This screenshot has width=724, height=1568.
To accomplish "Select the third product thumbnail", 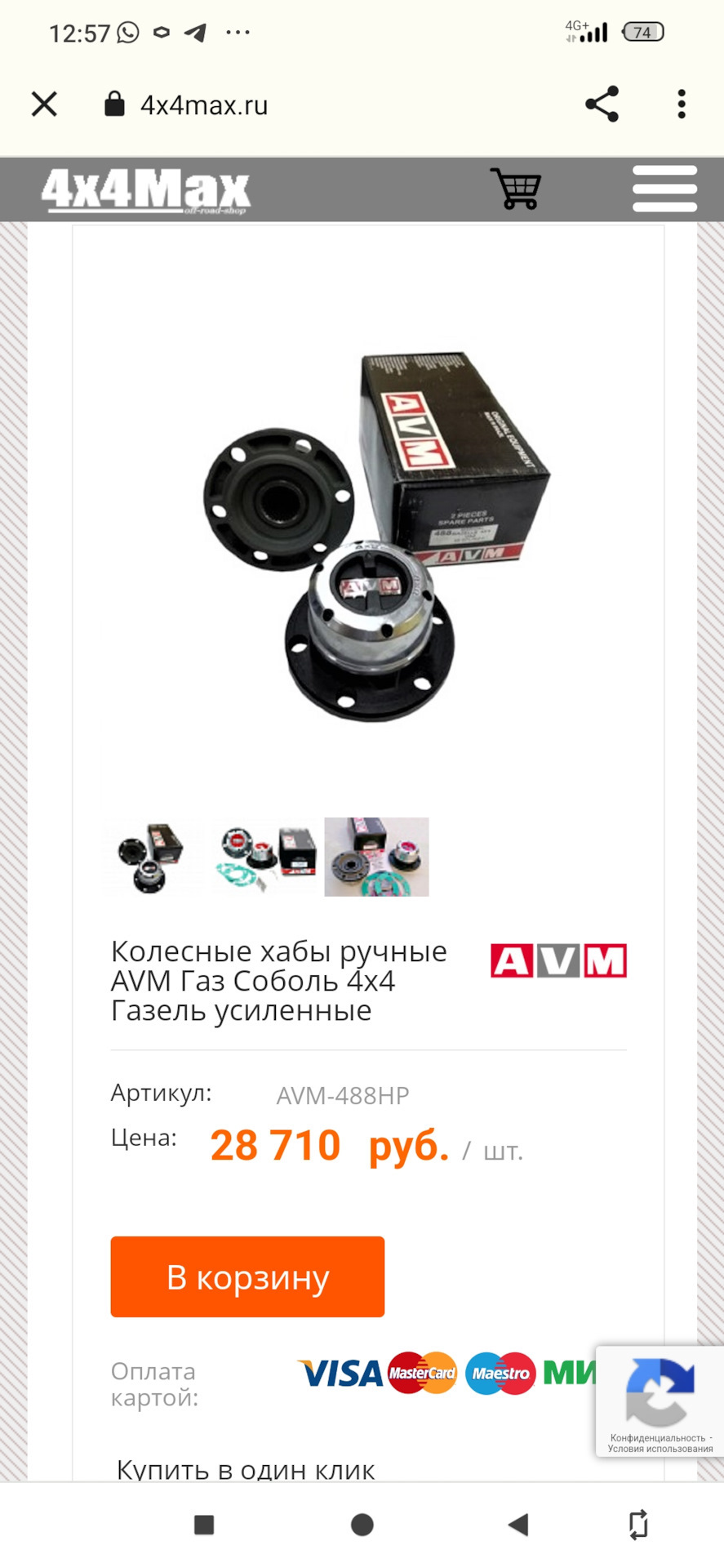I will tap(376, 857).
